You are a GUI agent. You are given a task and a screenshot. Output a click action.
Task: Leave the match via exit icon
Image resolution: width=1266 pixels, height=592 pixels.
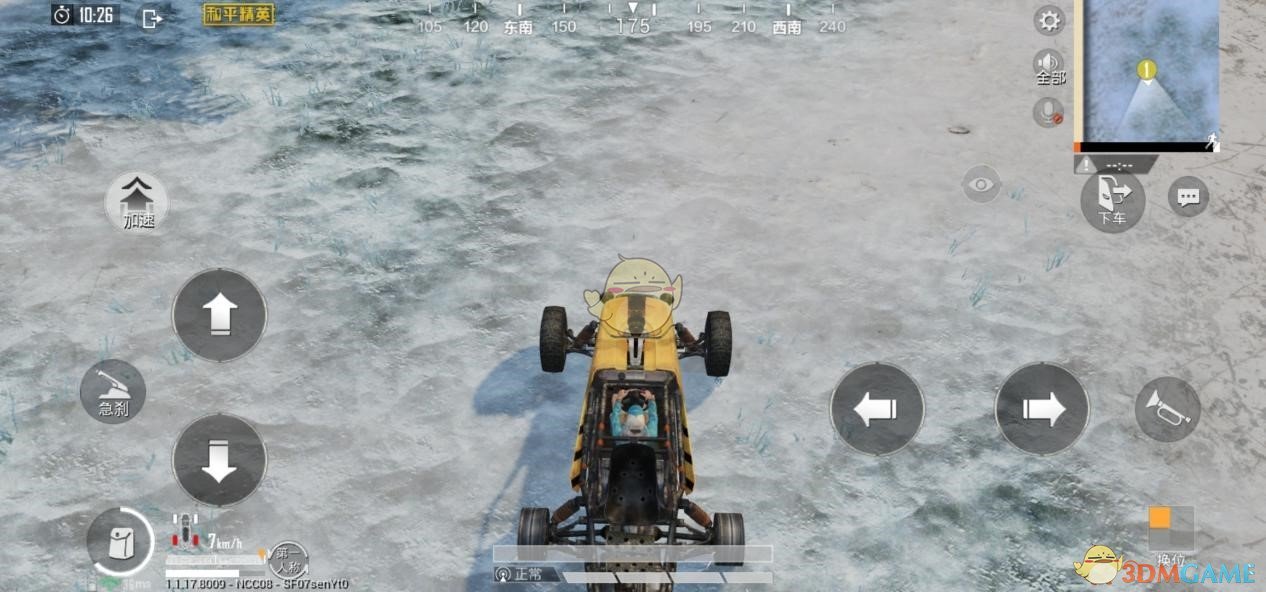pyautogui.click(x=152, y=18)
